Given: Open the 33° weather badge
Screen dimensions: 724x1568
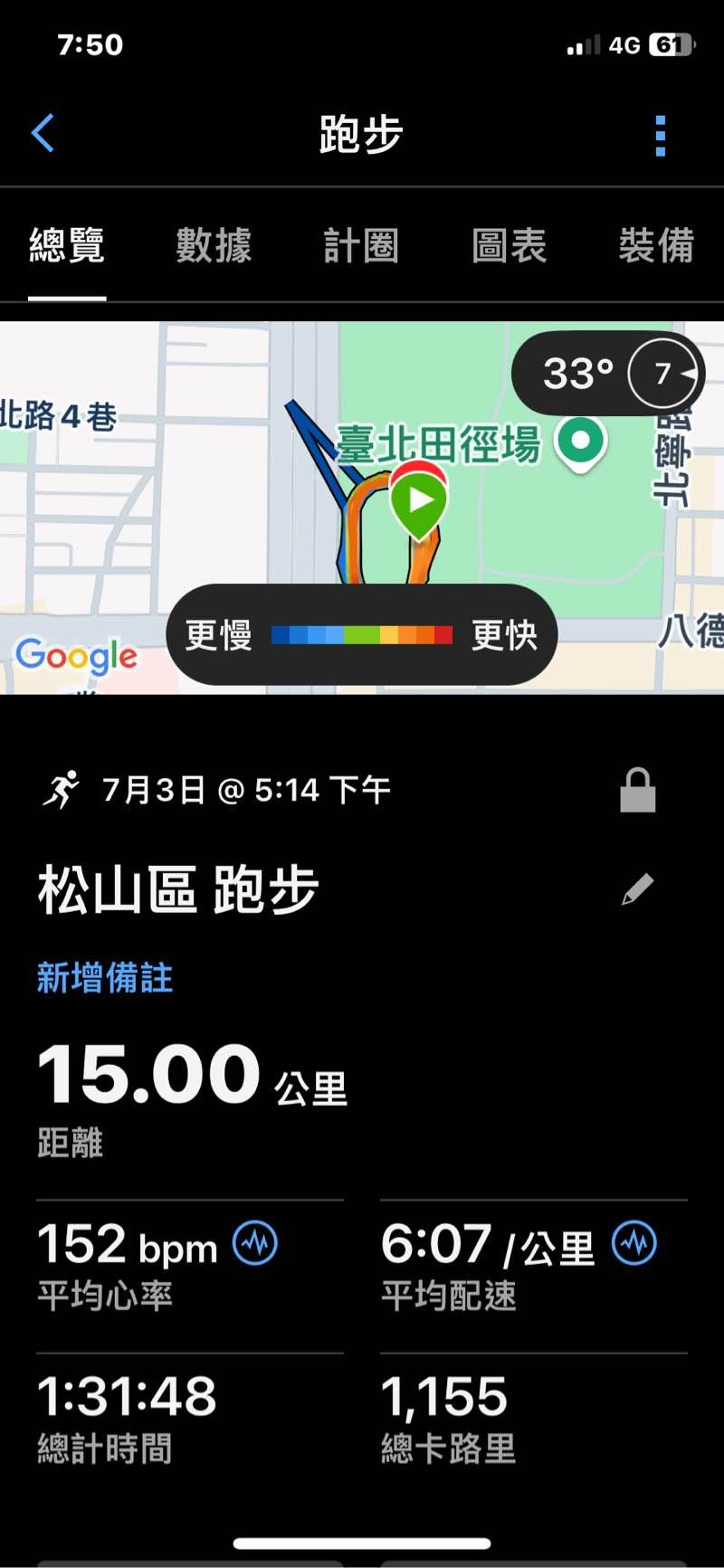Looking at the screenshot, I should click(607, 373).
